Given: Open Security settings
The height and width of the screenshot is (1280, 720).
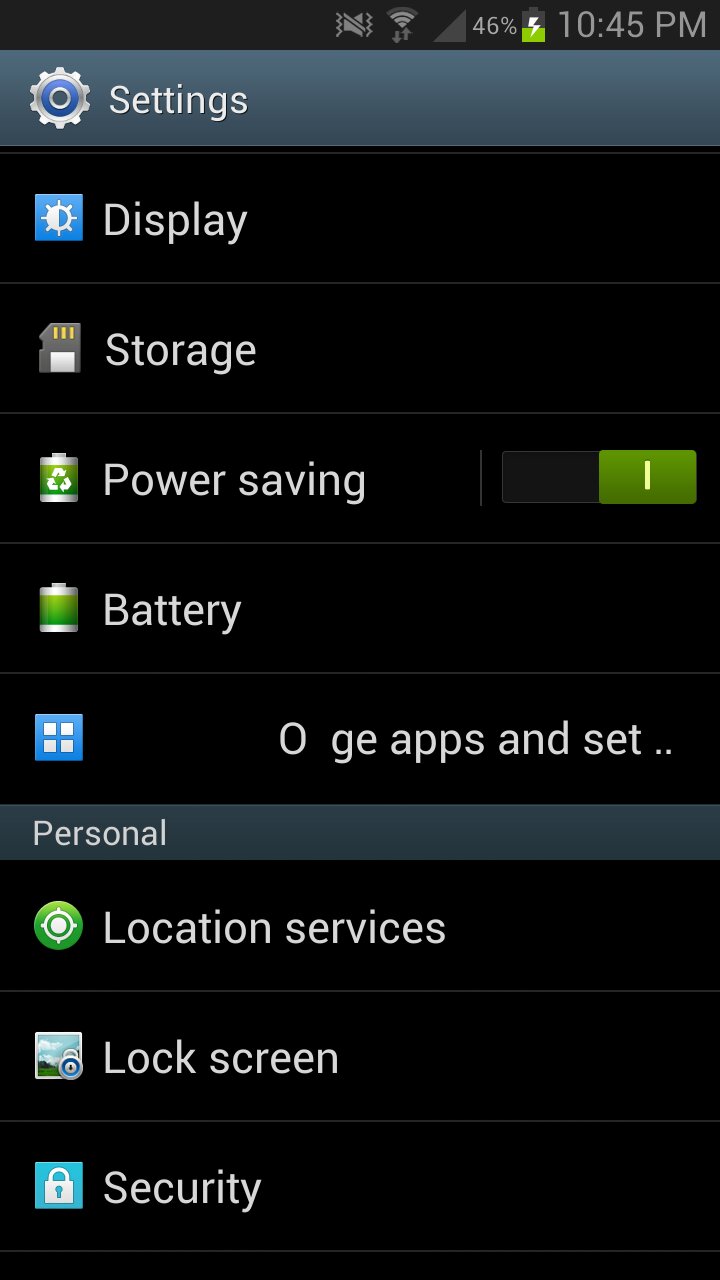Looking at the screenshot, I should tap(360, 1187).
